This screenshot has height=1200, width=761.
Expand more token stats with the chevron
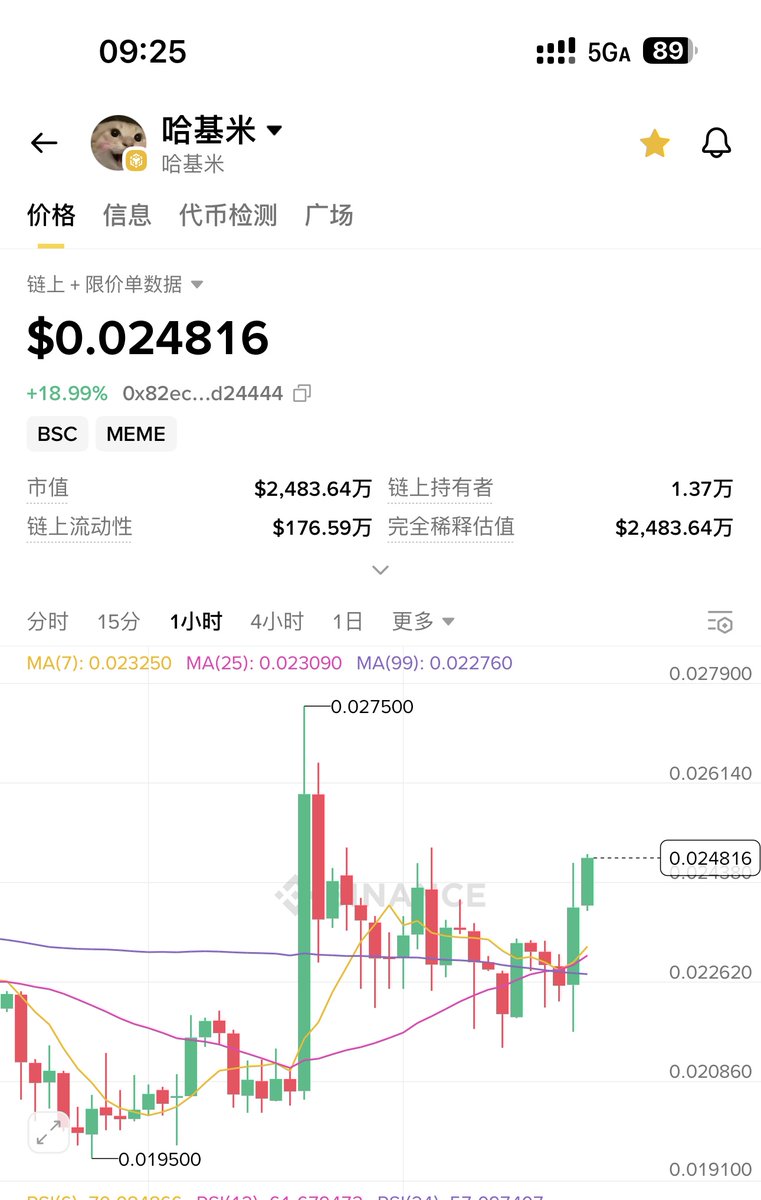380,570
